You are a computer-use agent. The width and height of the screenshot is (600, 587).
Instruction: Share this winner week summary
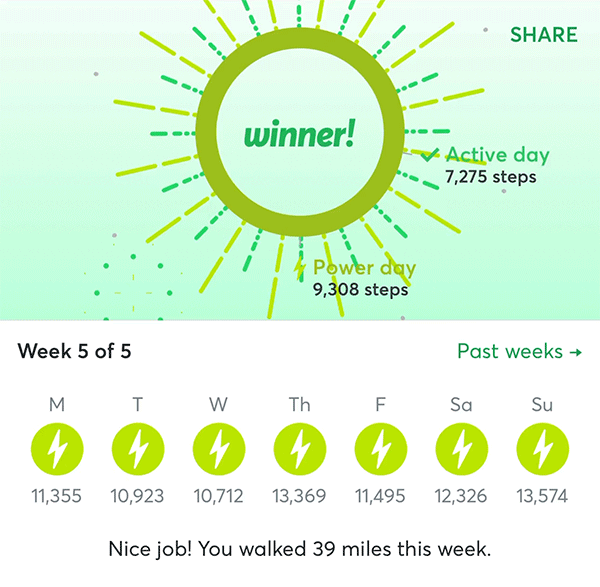click(543, 35)
